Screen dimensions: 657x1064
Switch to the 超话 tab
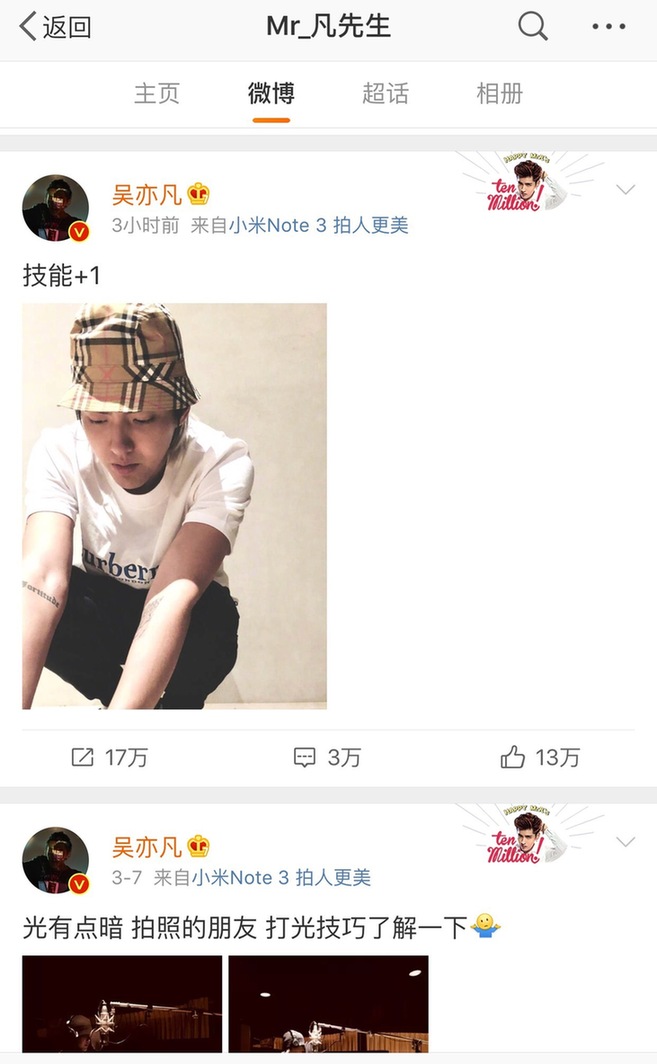tap(385, 94)
